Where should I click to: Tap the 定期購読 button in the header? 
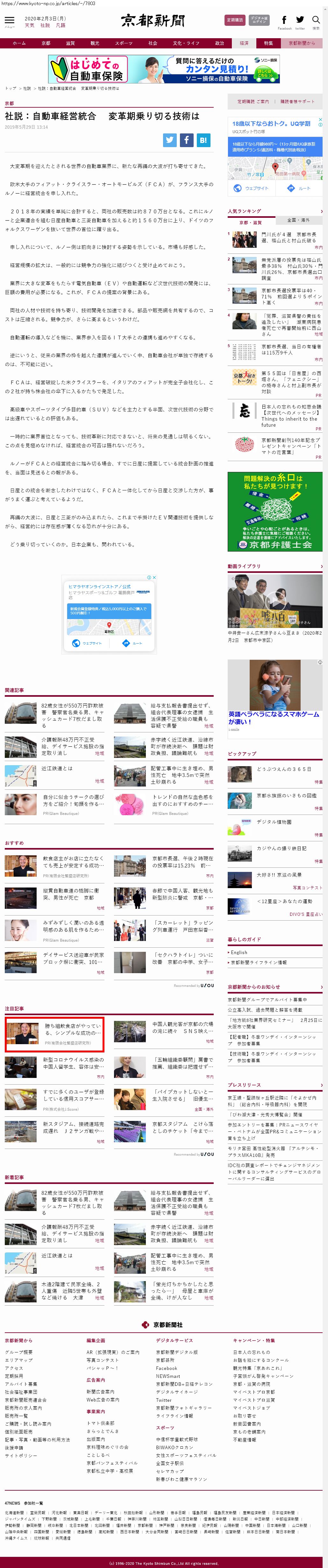coord(235,20)
